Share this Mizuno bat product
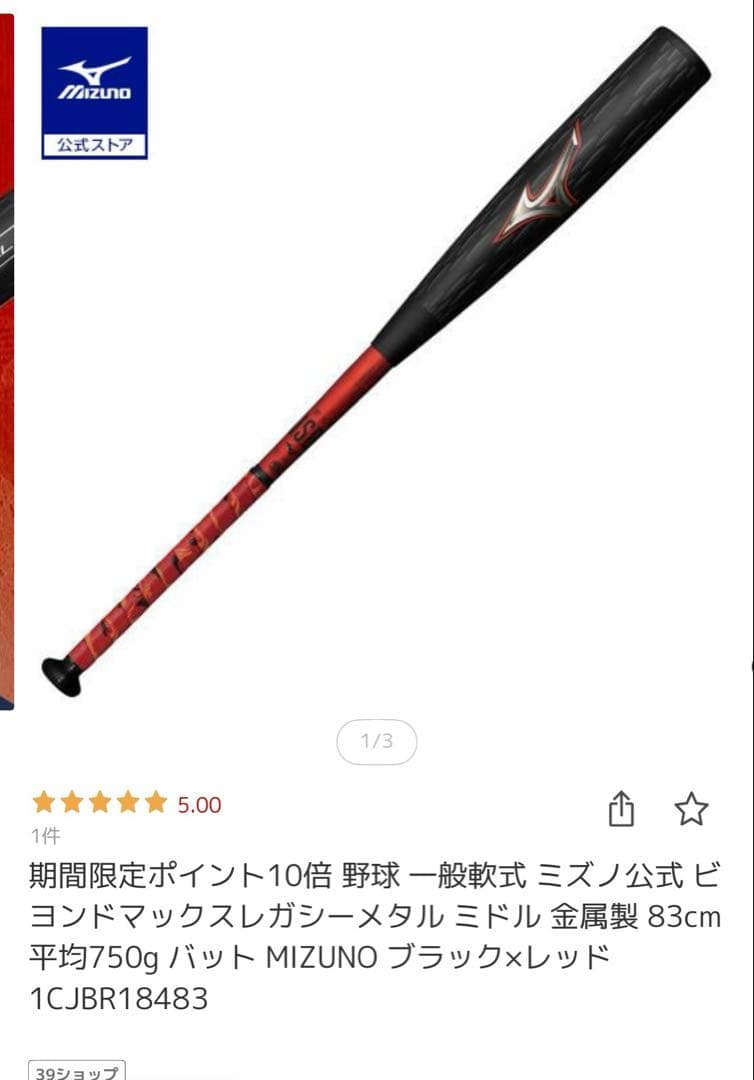Image resolution: width=754 pixels, height=1080 pixels. pyautogui.click(x=621, y=809)
